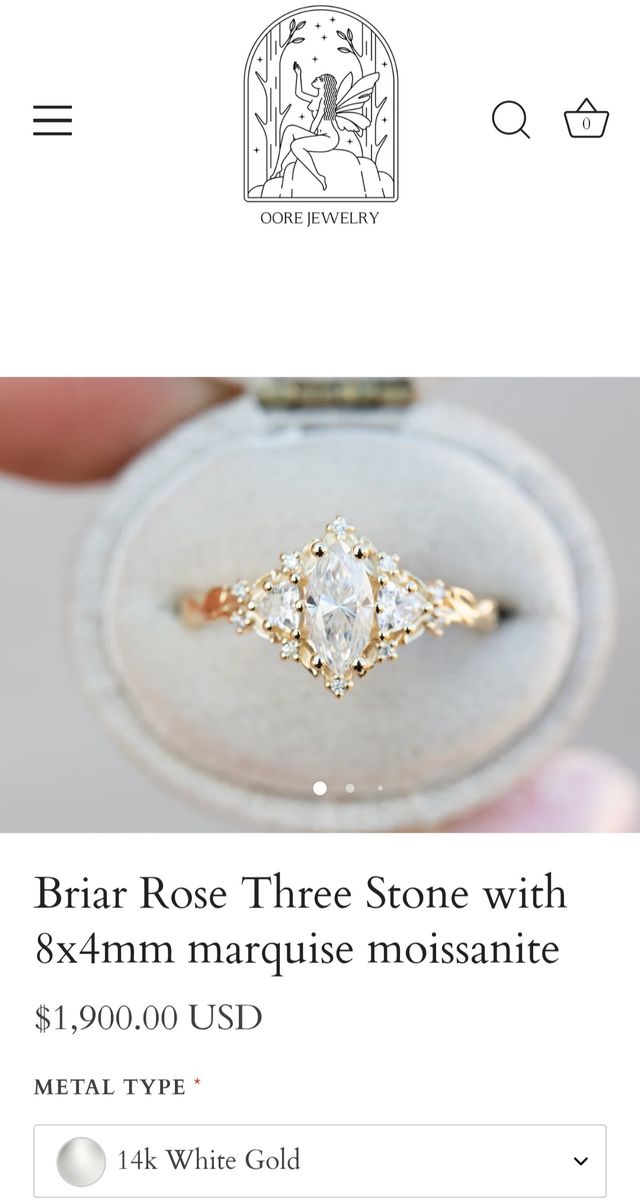
Task: Expand the 14k White Gold metal type dropdown
Action: (320, 1160)
